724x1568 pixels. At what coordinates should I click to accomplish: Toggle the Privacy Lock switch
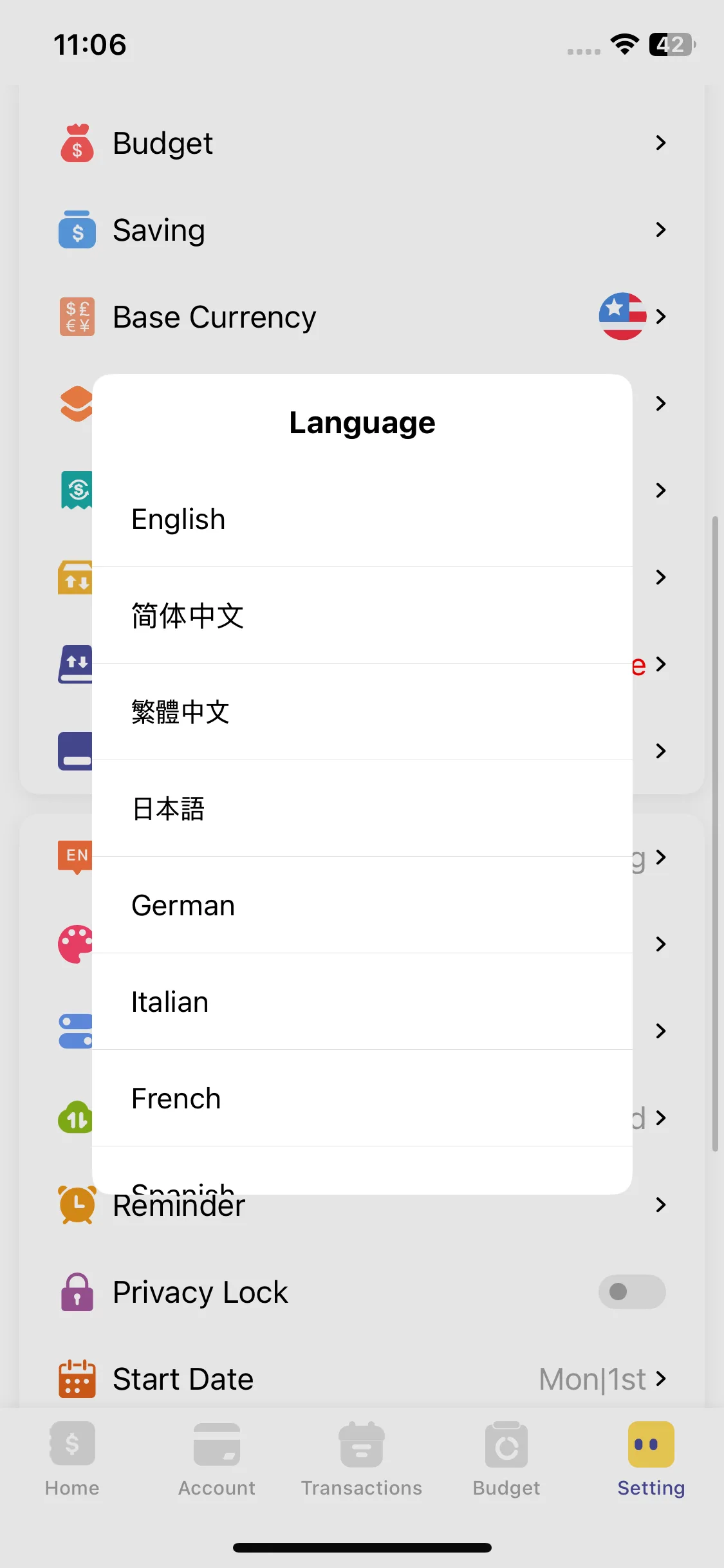(x=631, y=1291)
